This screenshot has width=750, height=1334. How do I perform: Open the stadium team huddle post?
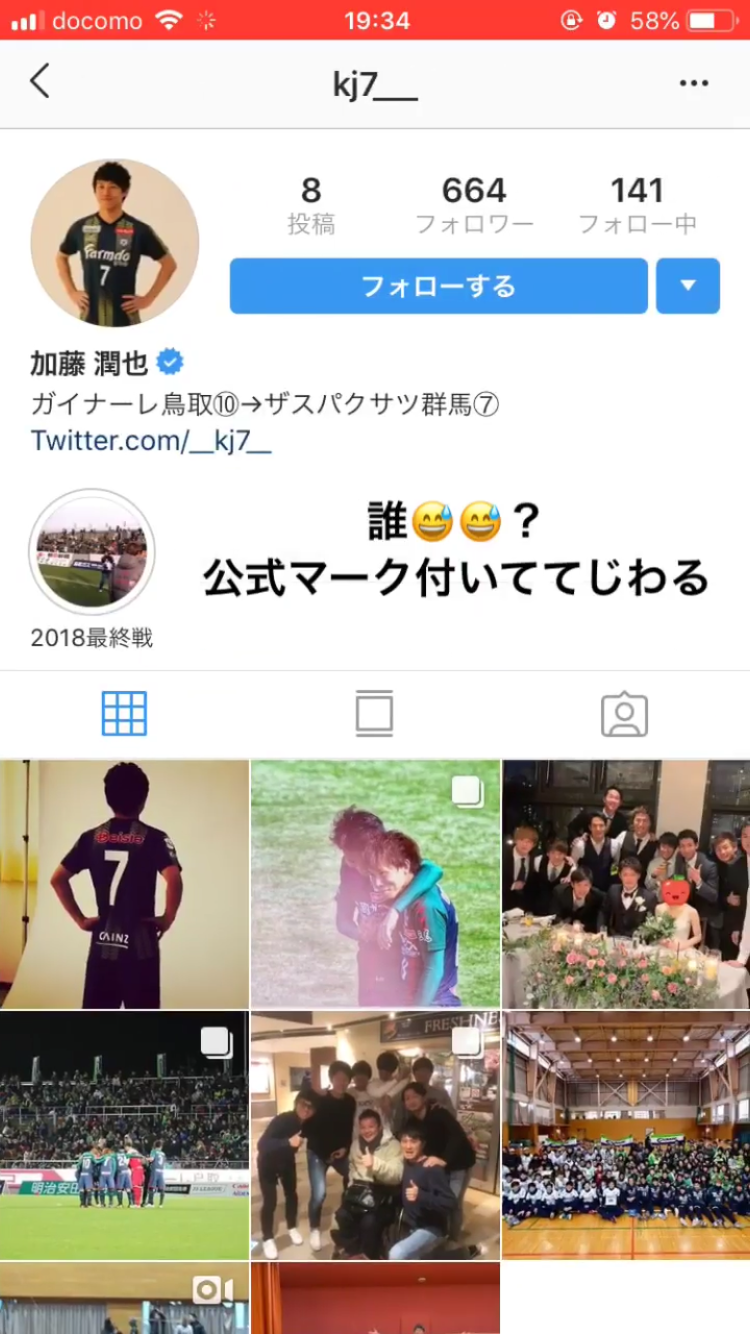click(x=124, y=1135)
